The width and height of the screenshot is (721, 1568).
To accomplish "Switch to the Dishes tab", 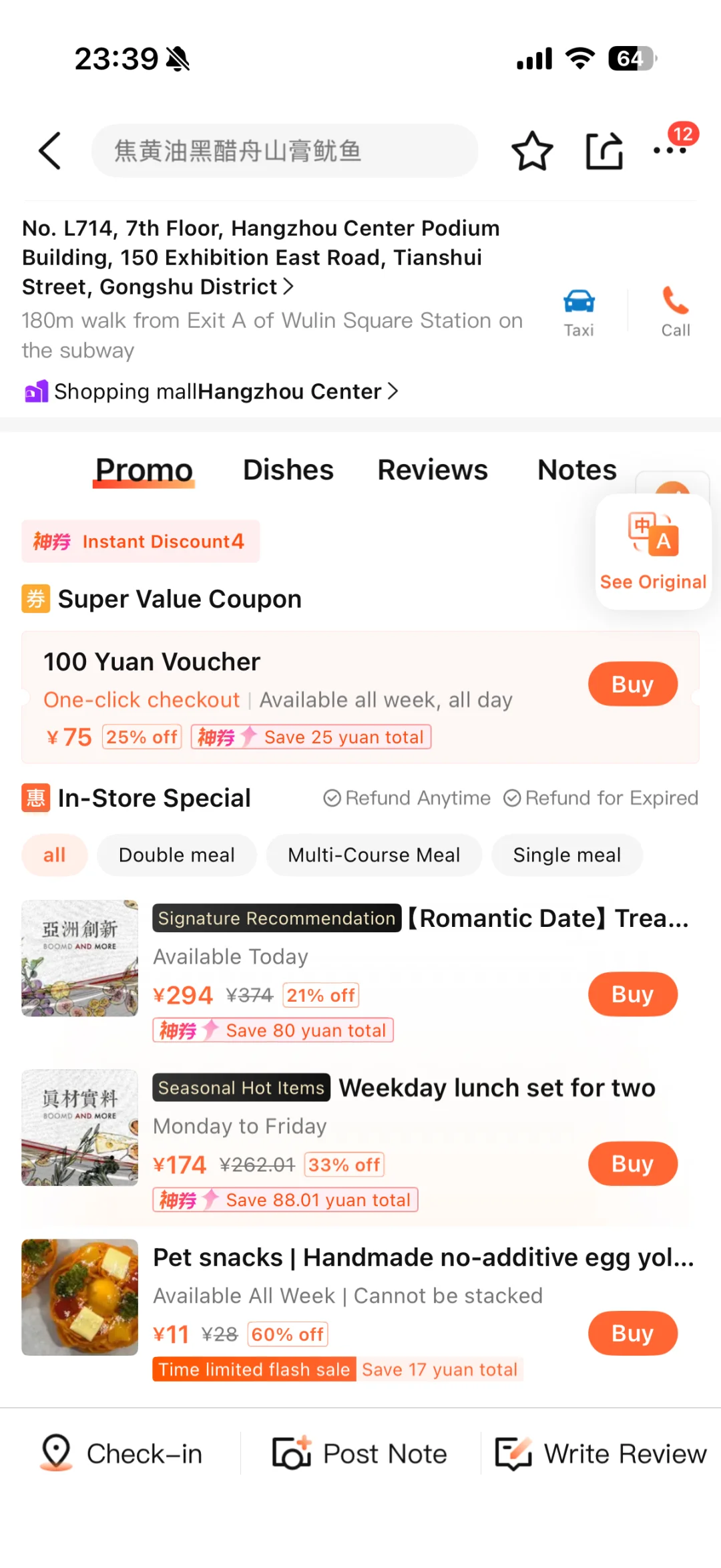I will tap(288, 470).
